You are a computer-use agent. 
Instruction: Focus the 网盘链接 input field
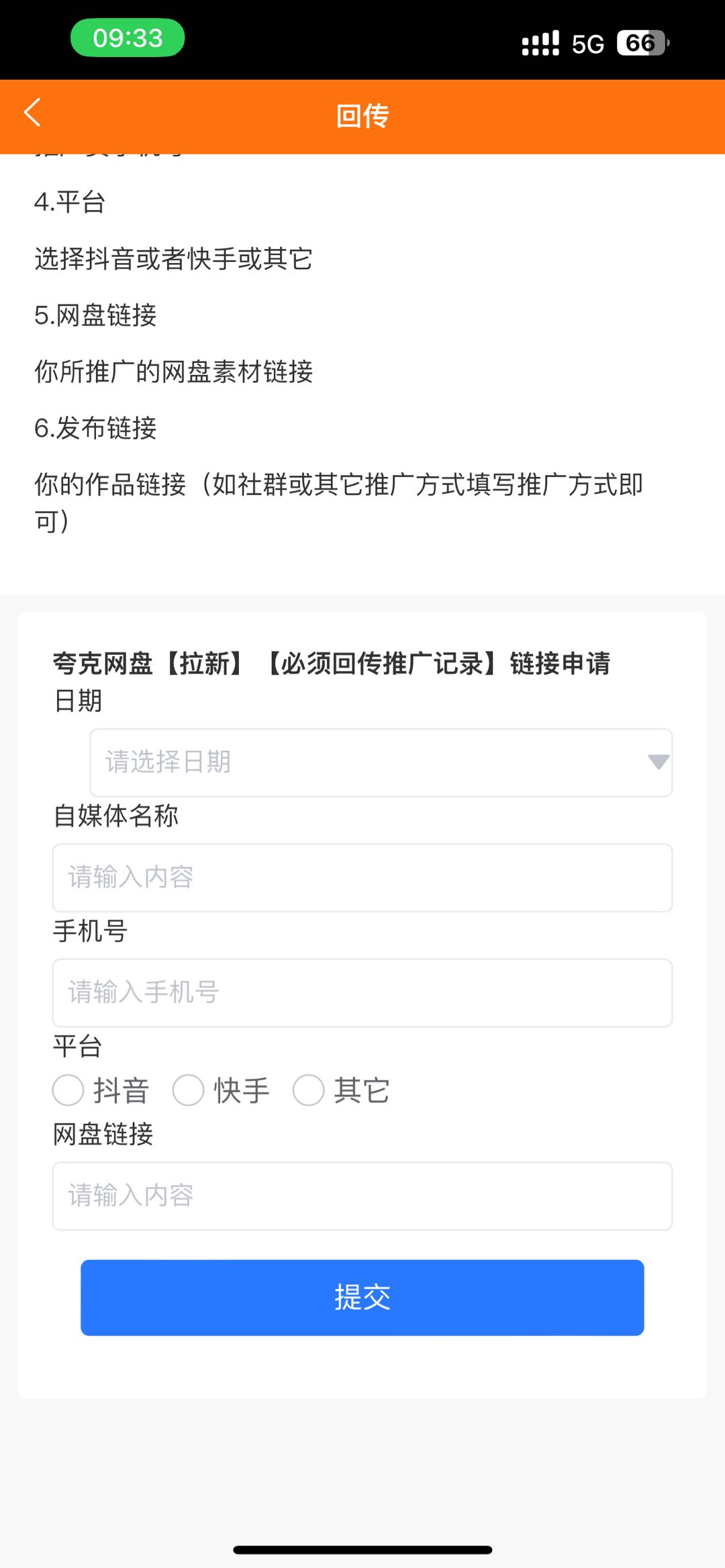click(362, 1196)
